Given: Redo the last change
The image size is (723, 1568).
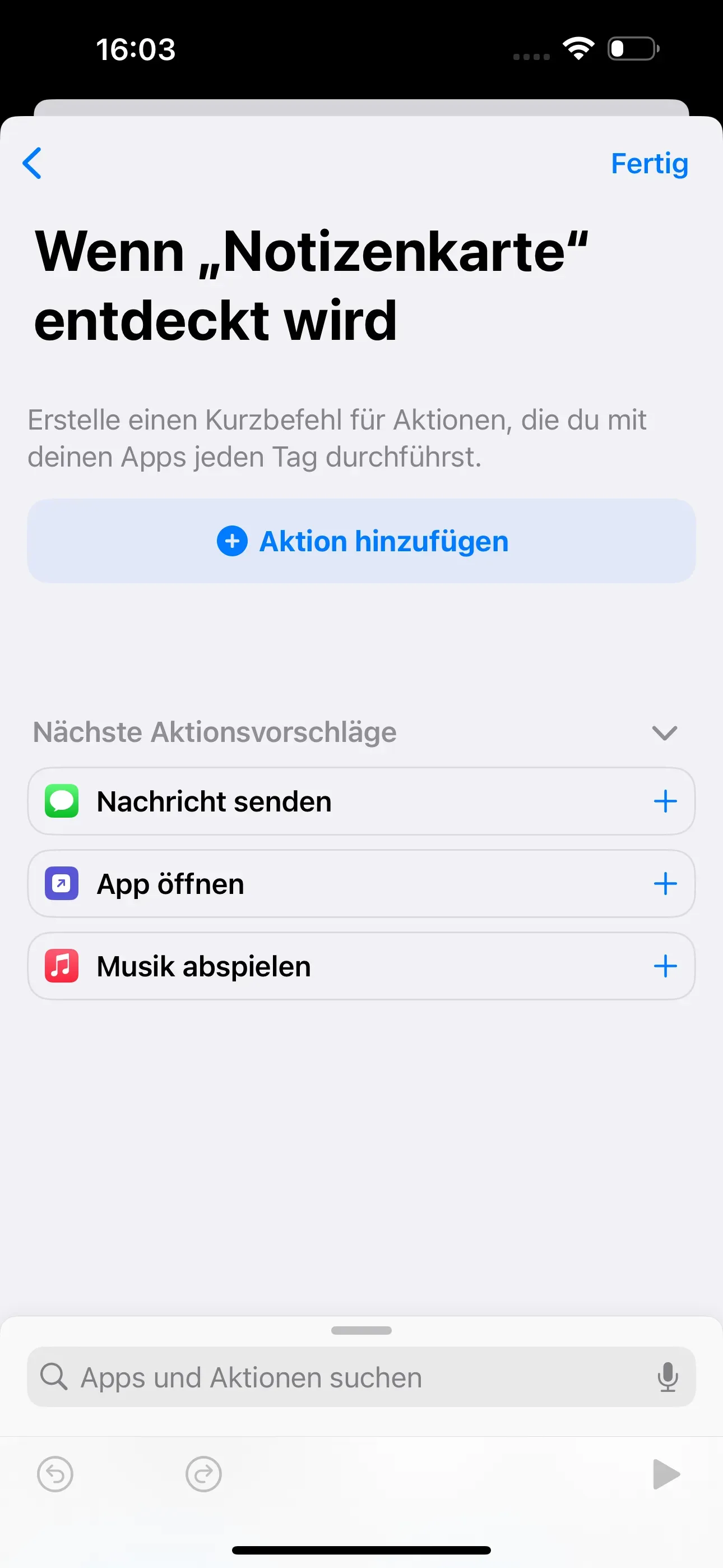Looking at the screenshot, I should (x=203, y=1474).
